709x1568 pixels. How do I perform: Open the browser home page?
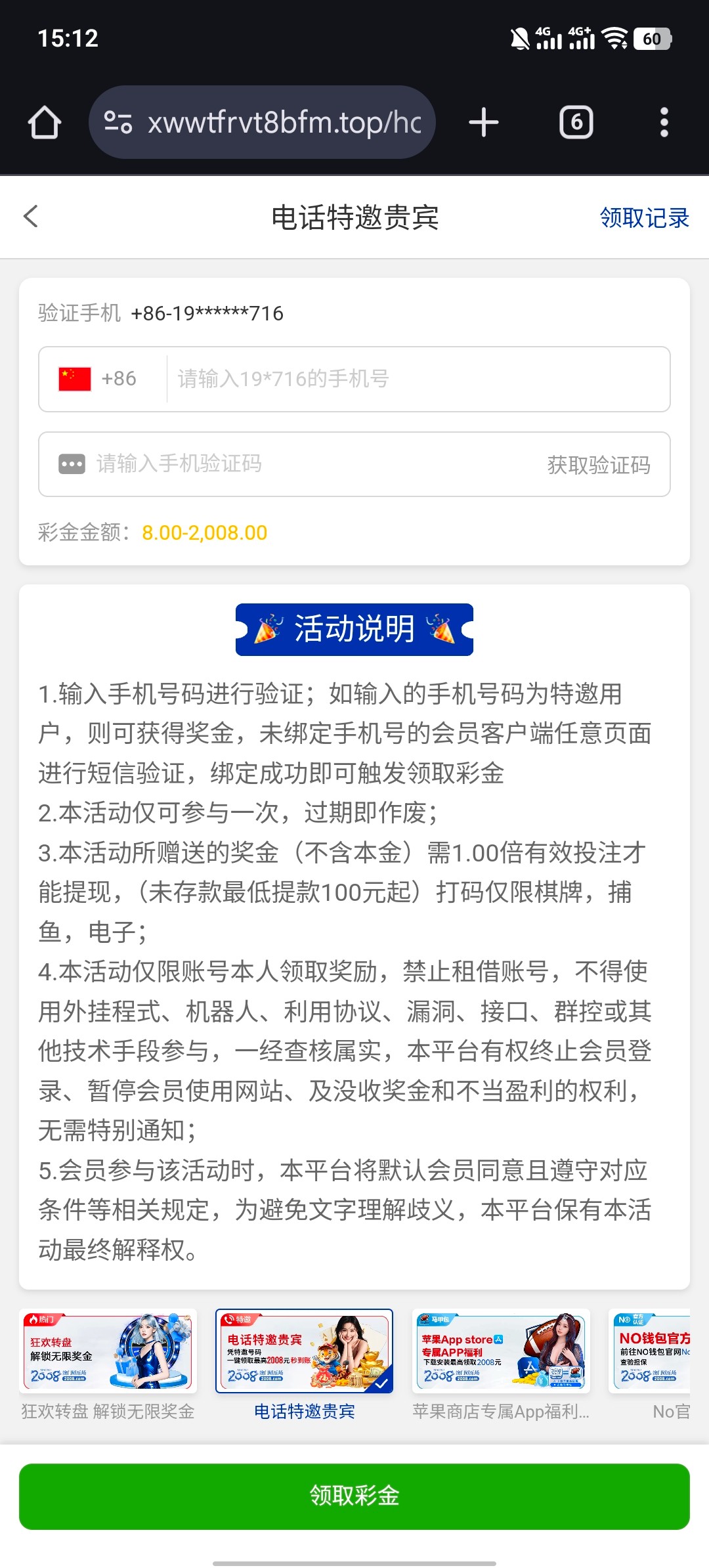pyautogui.click(x=45, y=123)
